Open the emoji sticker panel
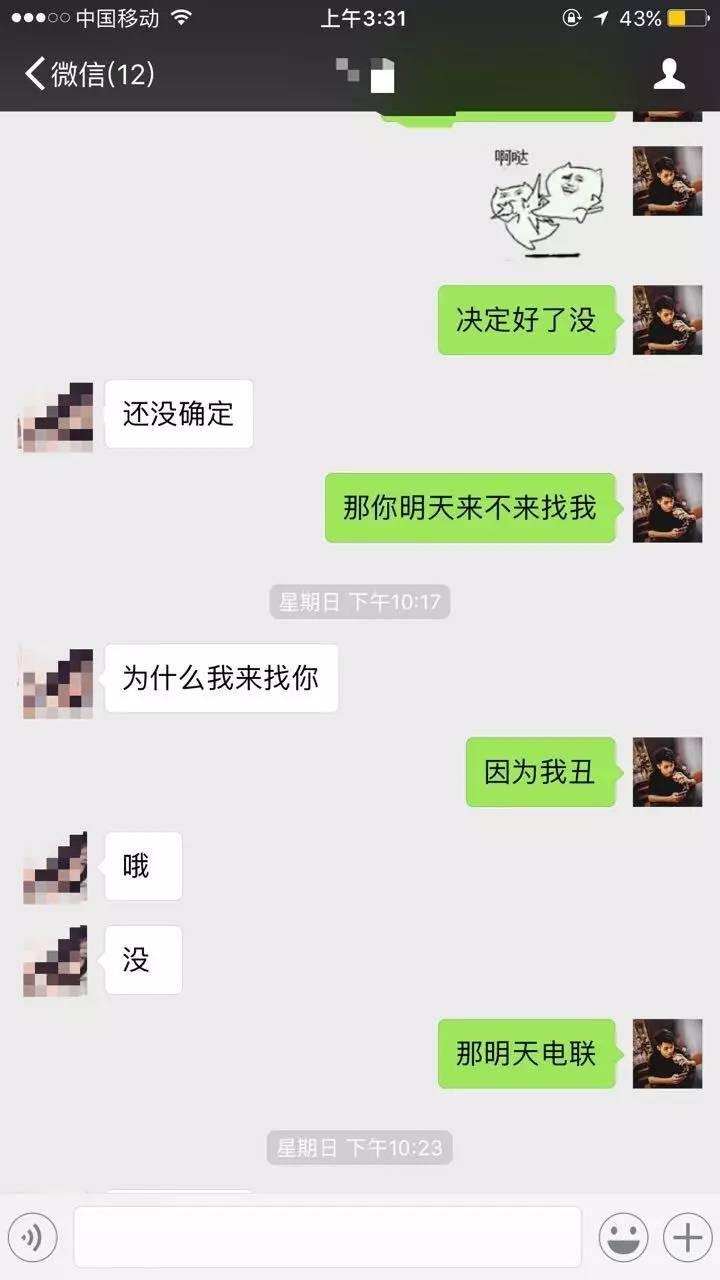Screen dimensions: 720x1280 tap(623, 1238)
